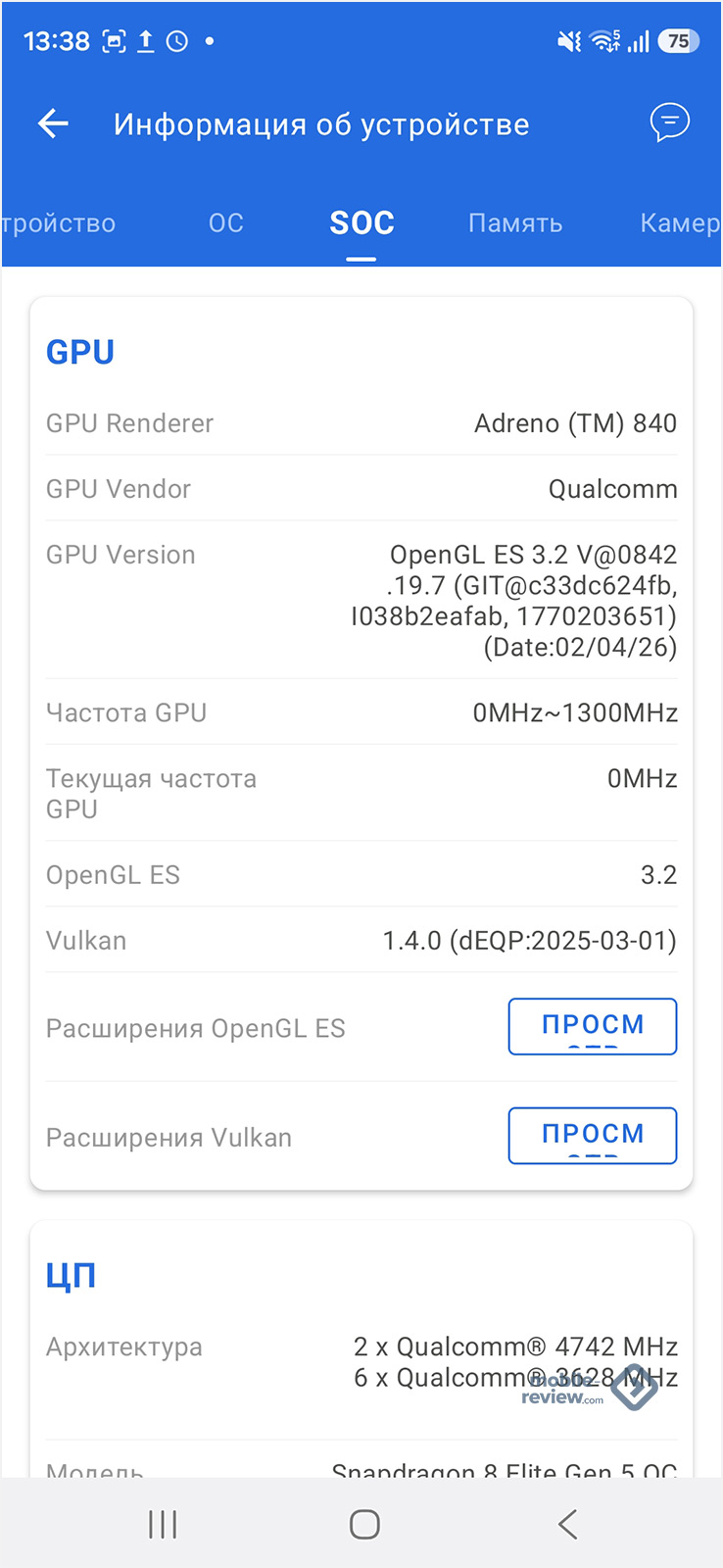The height and width of the screenshot is (1568, 723).
Task: Switch to the ОС tab
Action: point(225,223)
